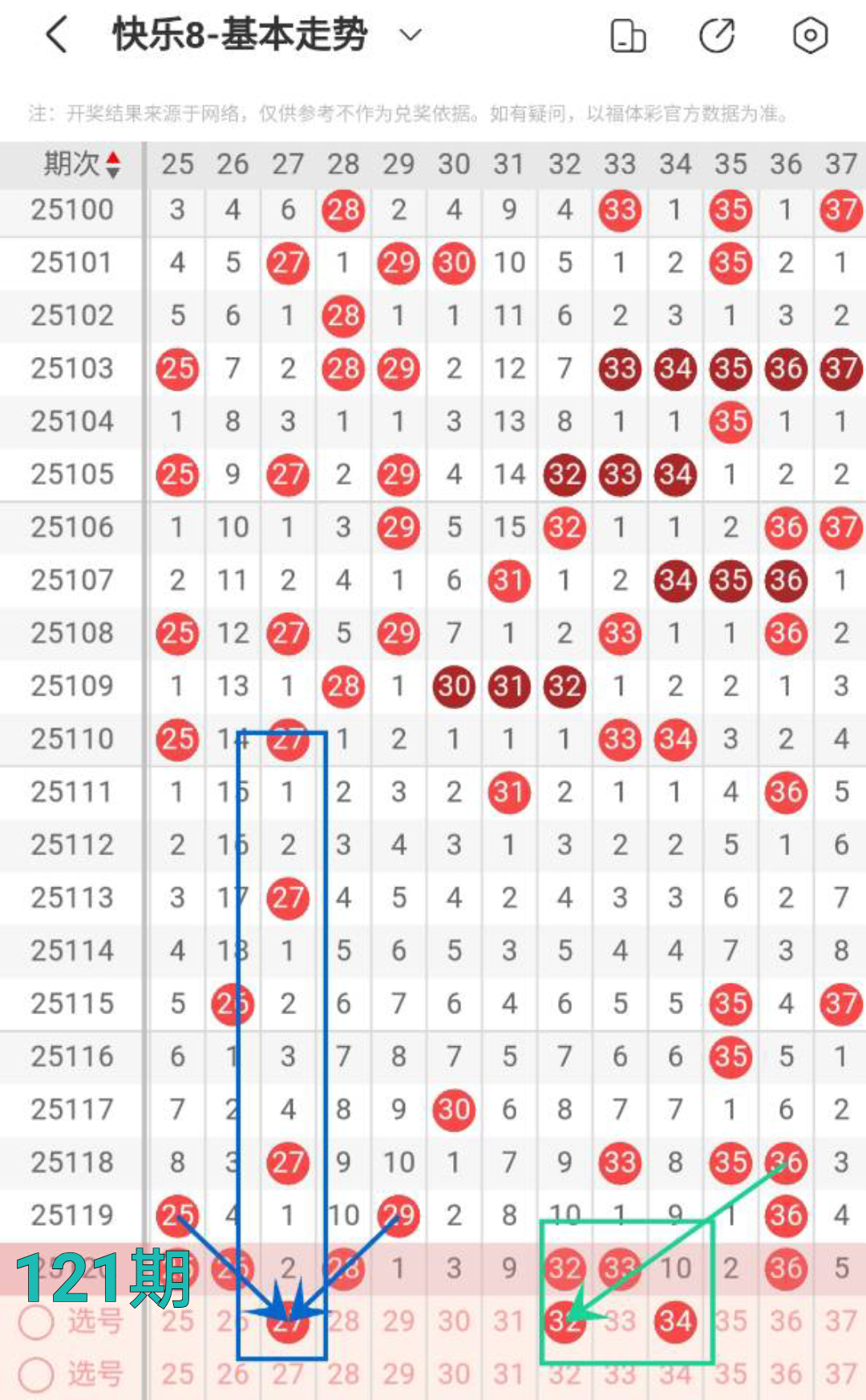Image resolution: width=866 pixels, height=1400 pixels.
Task: Pick number 30 in the 选号 row with picks
Action: coord(454,1321)
